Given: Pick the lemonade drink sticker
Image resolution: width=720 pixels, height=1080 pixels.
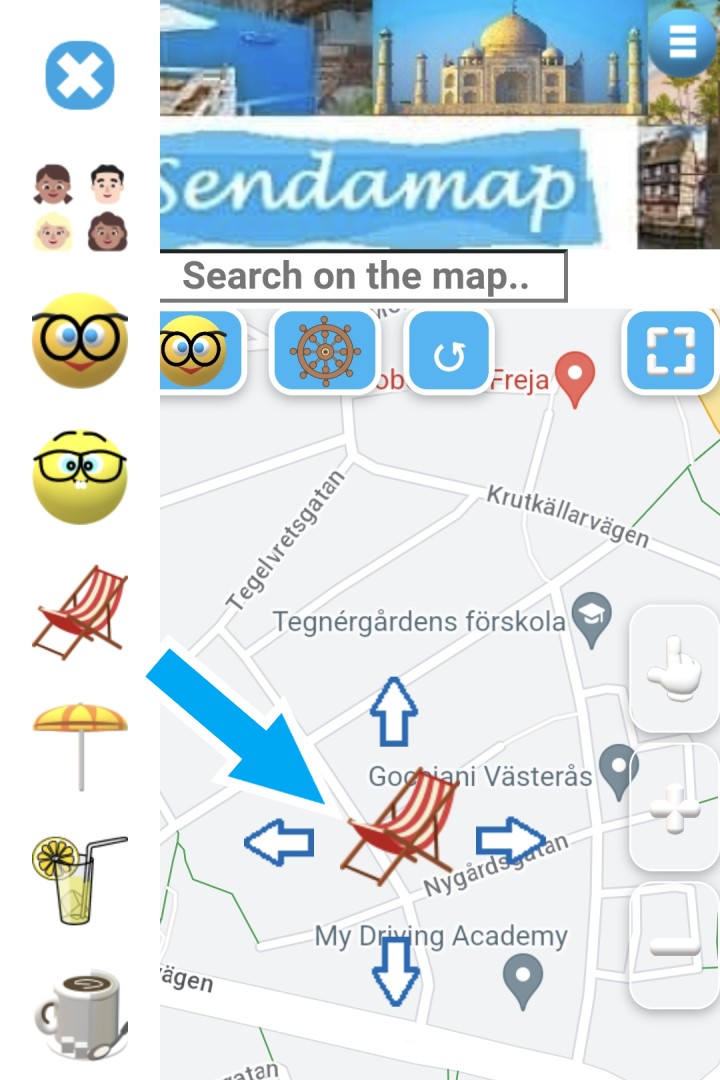Looking at the screenshot, I should (80, 880).
